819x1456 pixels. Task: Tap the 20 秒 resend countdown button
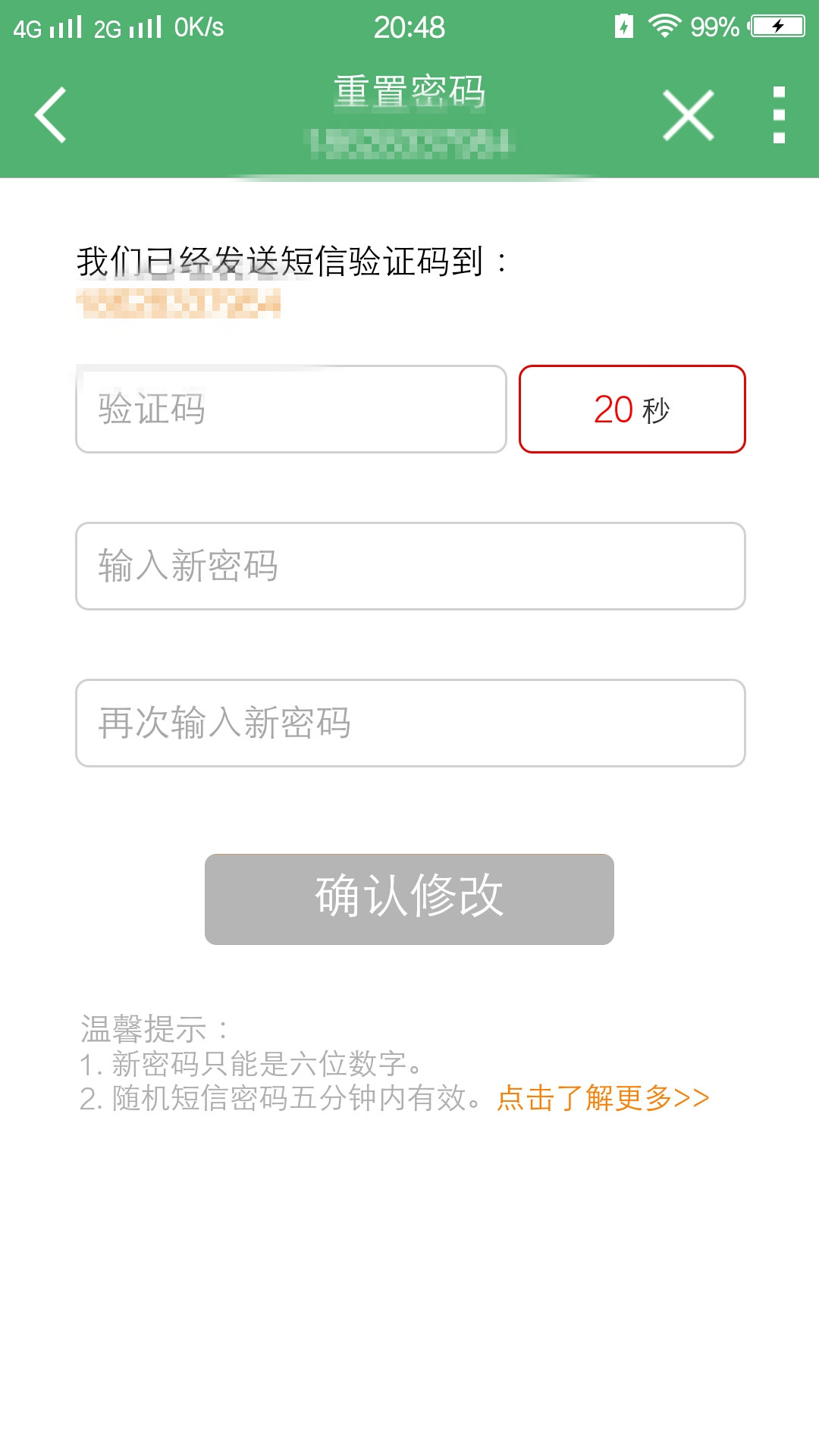click(x=632, y=409)
